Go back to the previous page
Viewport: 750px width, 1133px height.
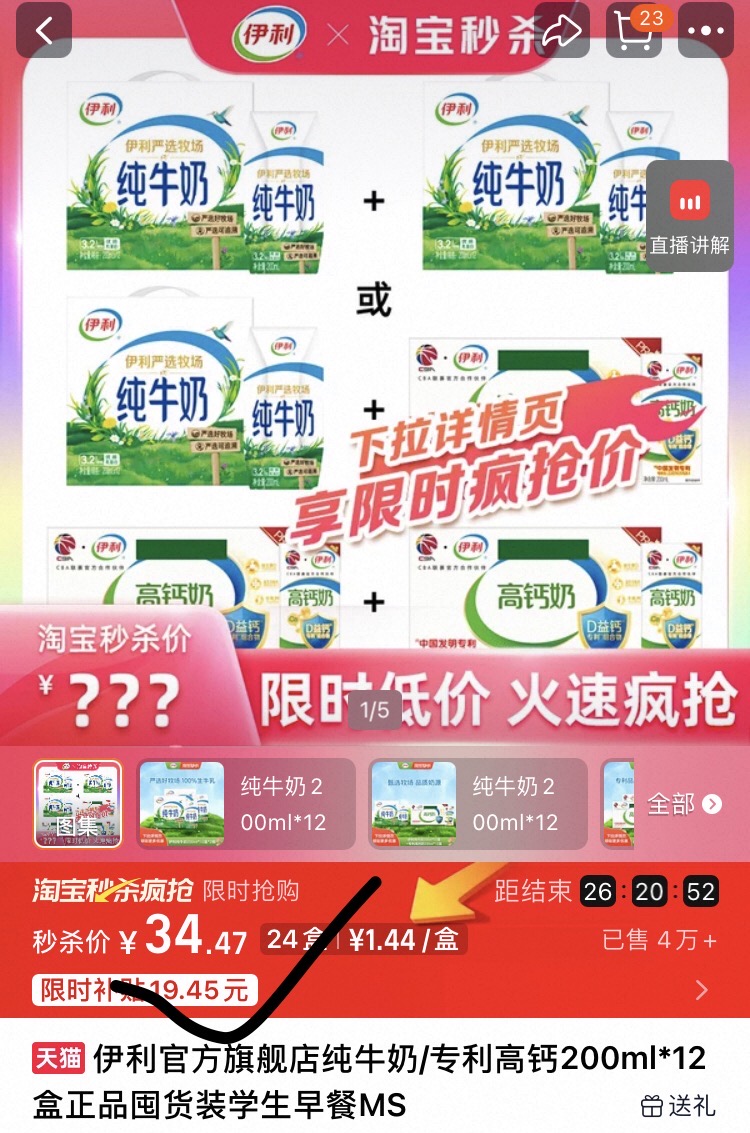(44, 31)
